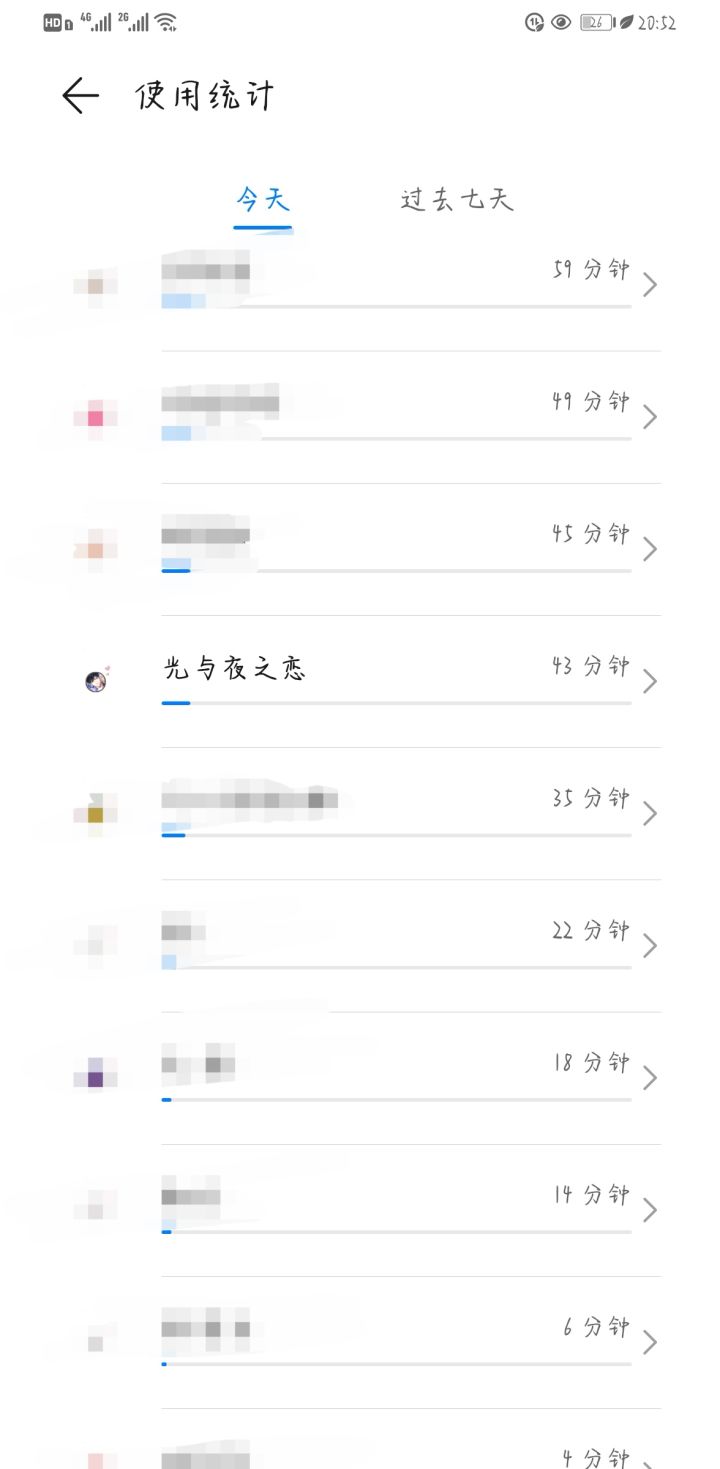Open the app row showing 35 分钟

pyautogui.click(x=360, y=814)
